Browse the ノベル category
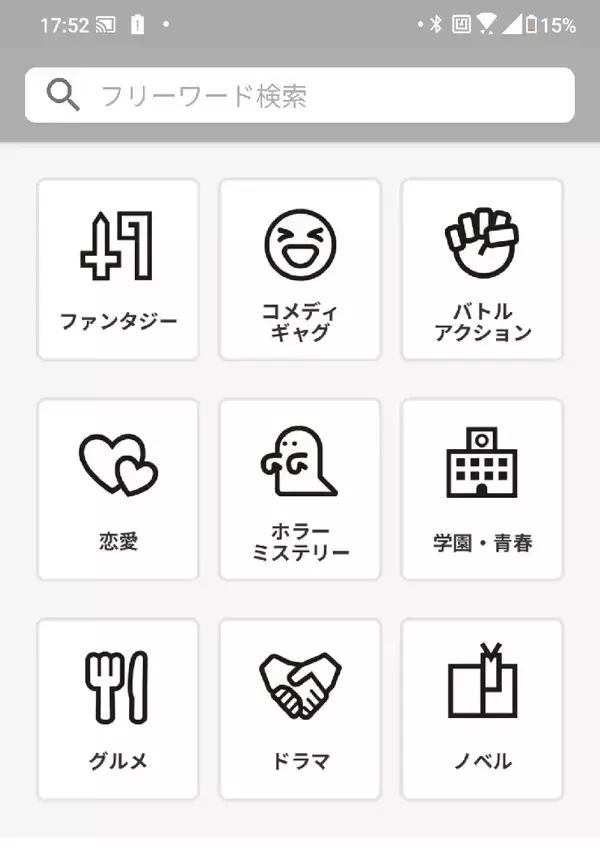 click(x=482, y=709)
